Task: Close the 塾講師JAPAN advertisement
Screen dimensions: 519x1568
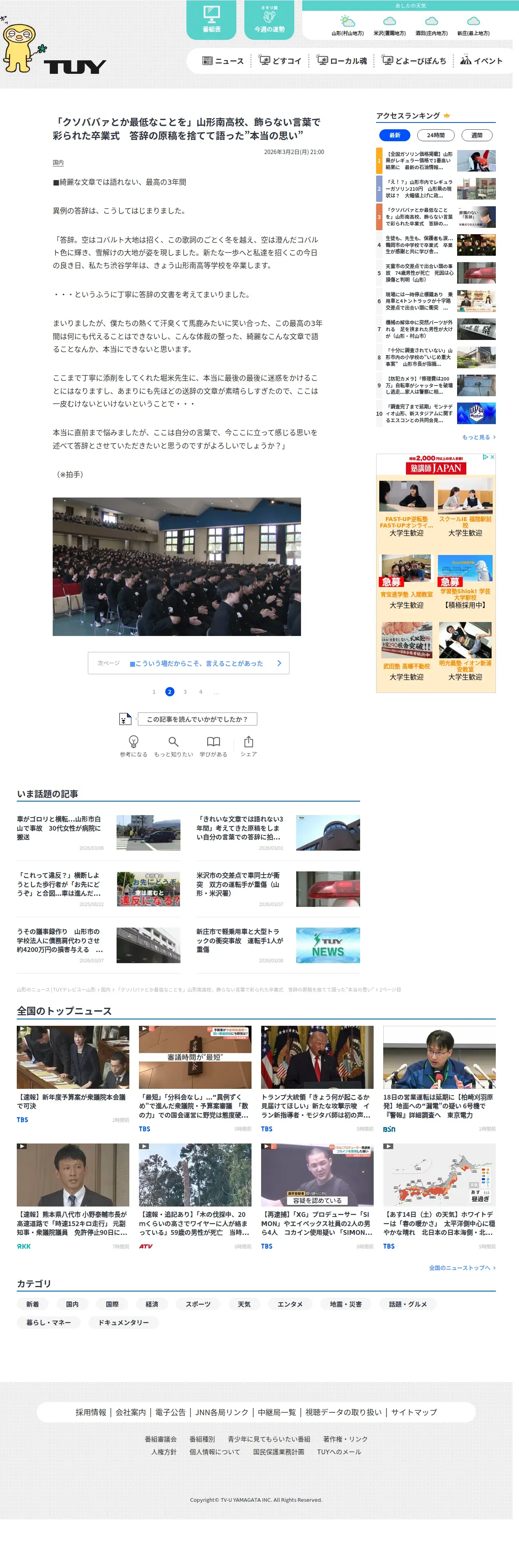Action: tap(492, 456)
